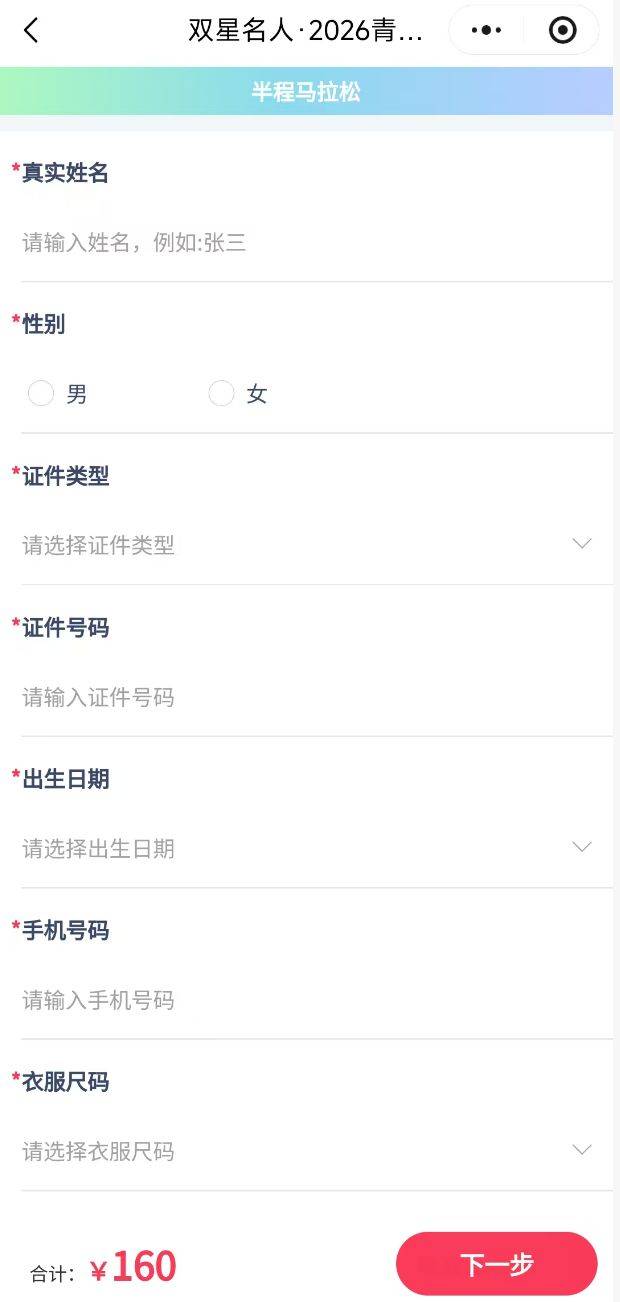The width and height of the screenshot is (620, 1302).
Task: Proceed with the 下一步 button
Action: point(496,1264)
